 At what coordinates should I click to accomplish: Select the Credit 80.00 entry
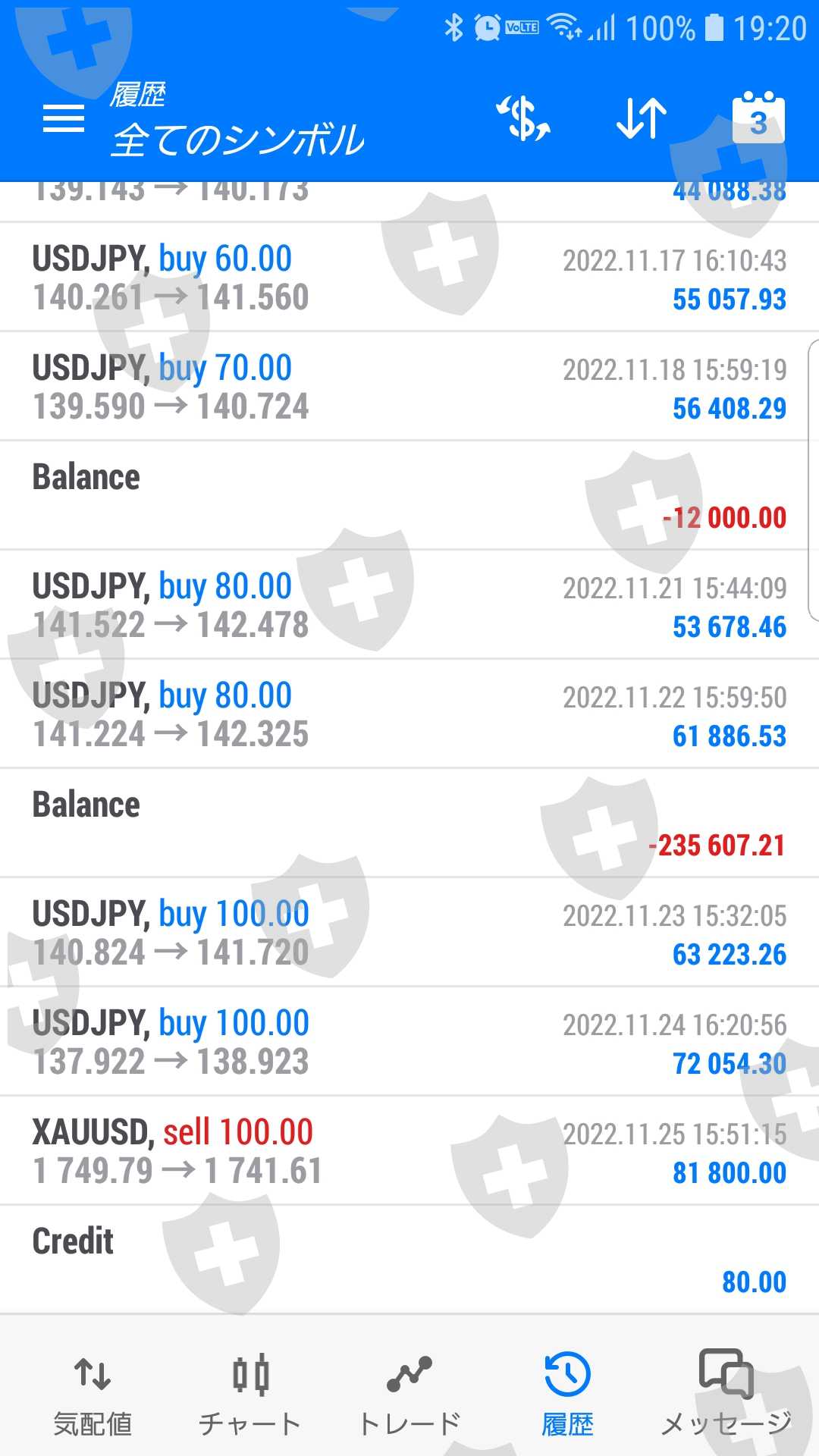[409, 1260]
